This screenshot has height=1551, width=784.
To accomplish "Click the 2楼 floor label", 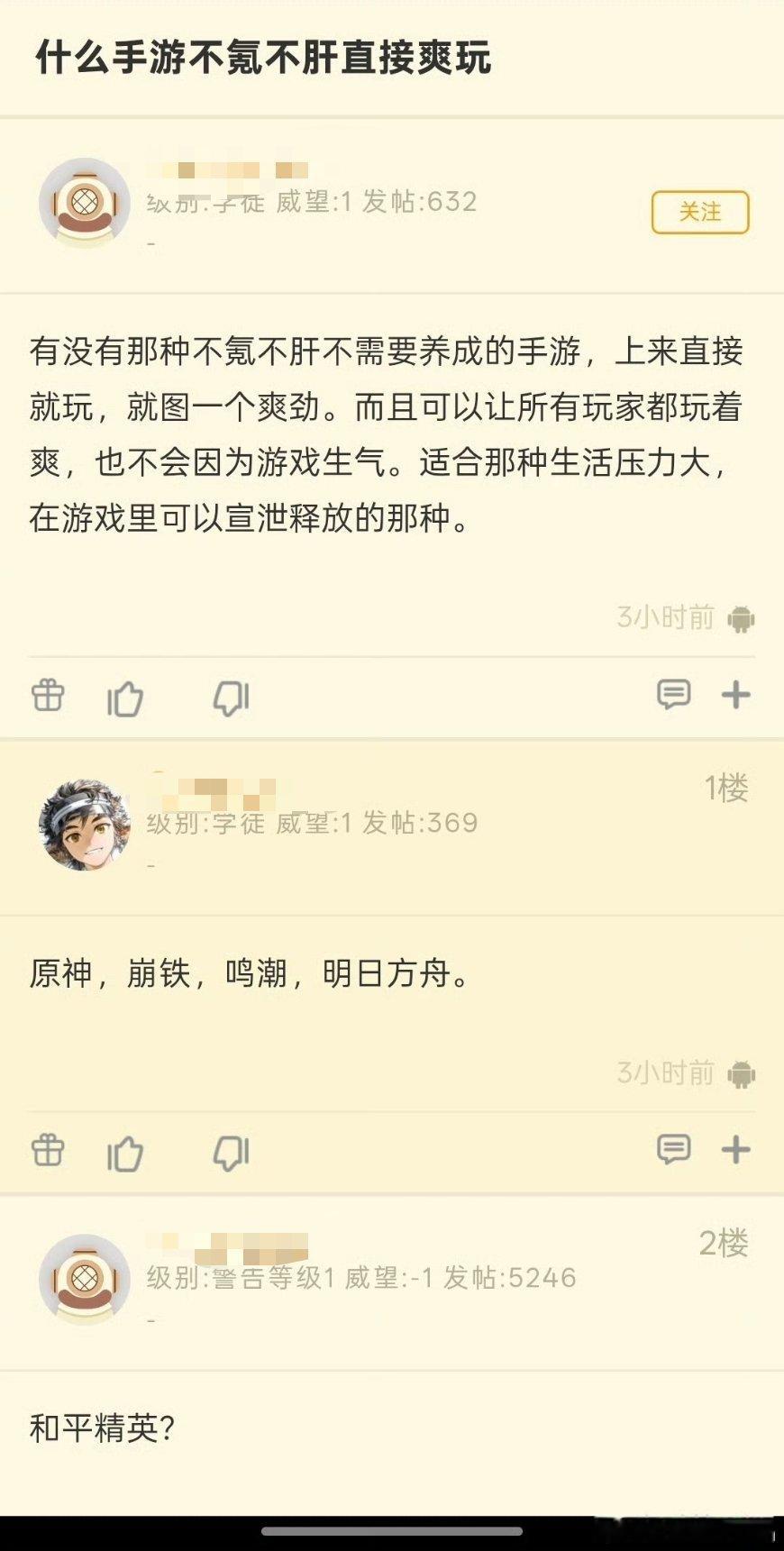I will pos(726,1238).
